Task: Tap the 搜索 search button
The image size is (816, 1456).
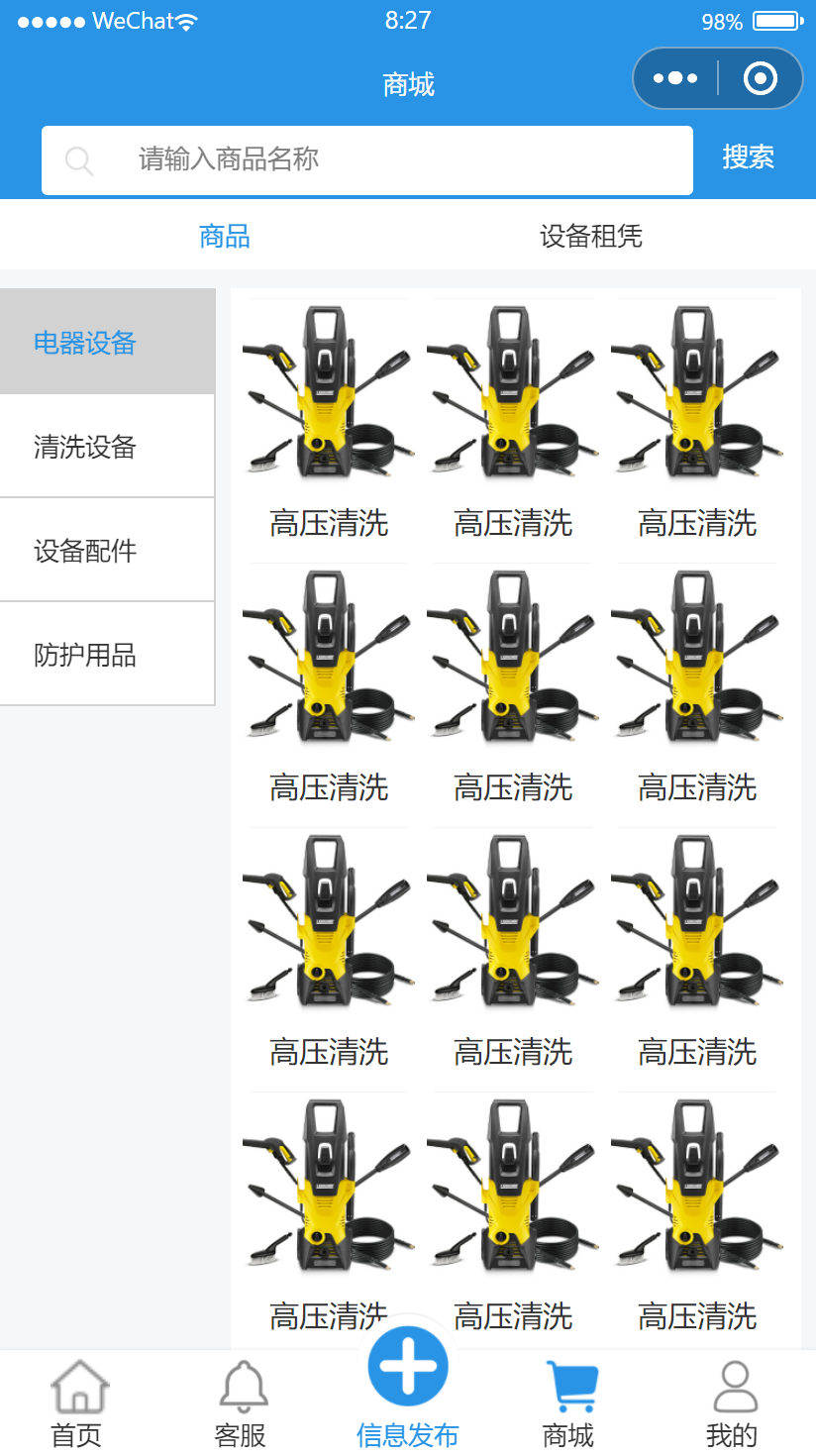Action: (748, 157)
